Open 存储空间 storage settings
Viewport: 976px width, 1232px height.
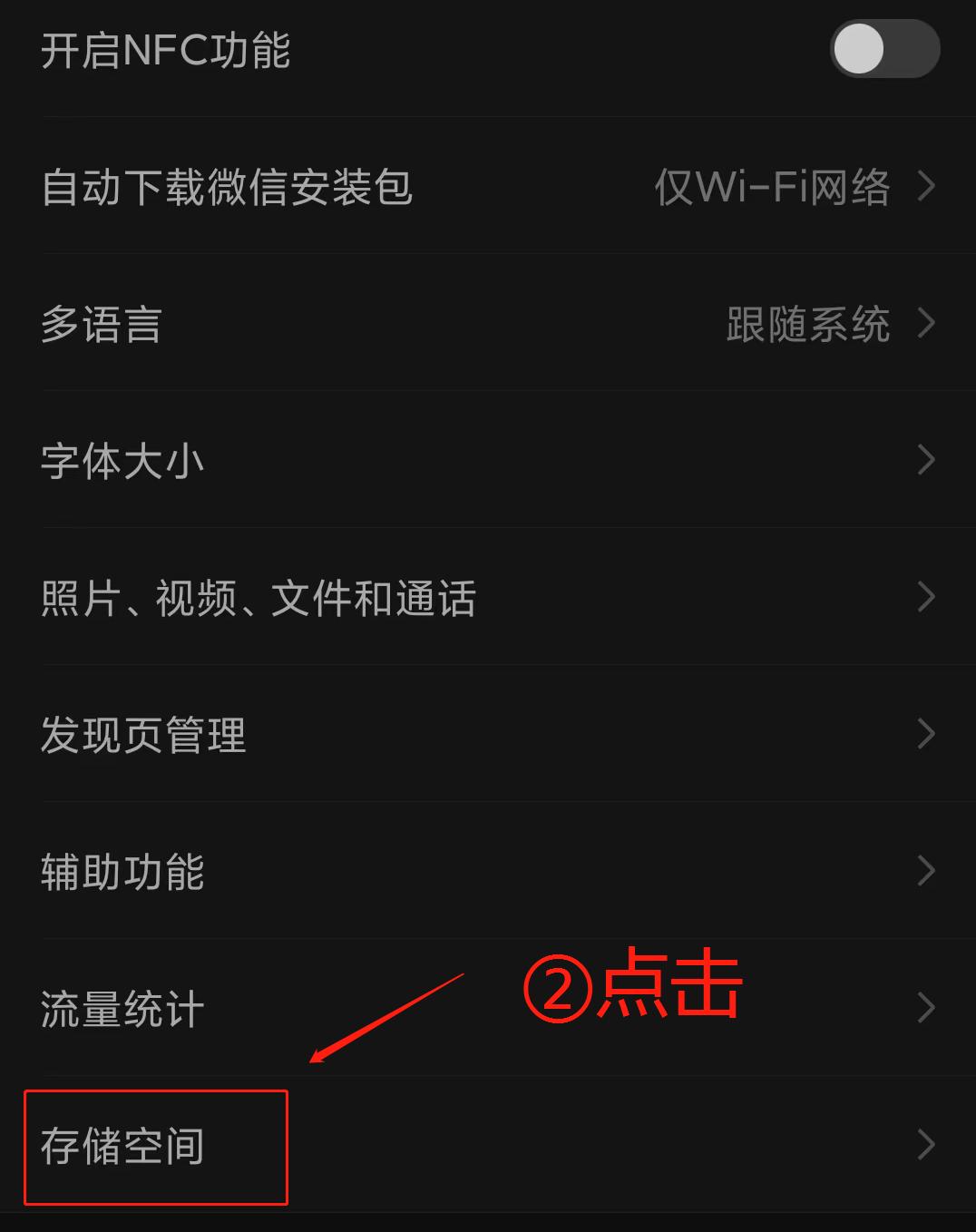(x=122, y=1146)
